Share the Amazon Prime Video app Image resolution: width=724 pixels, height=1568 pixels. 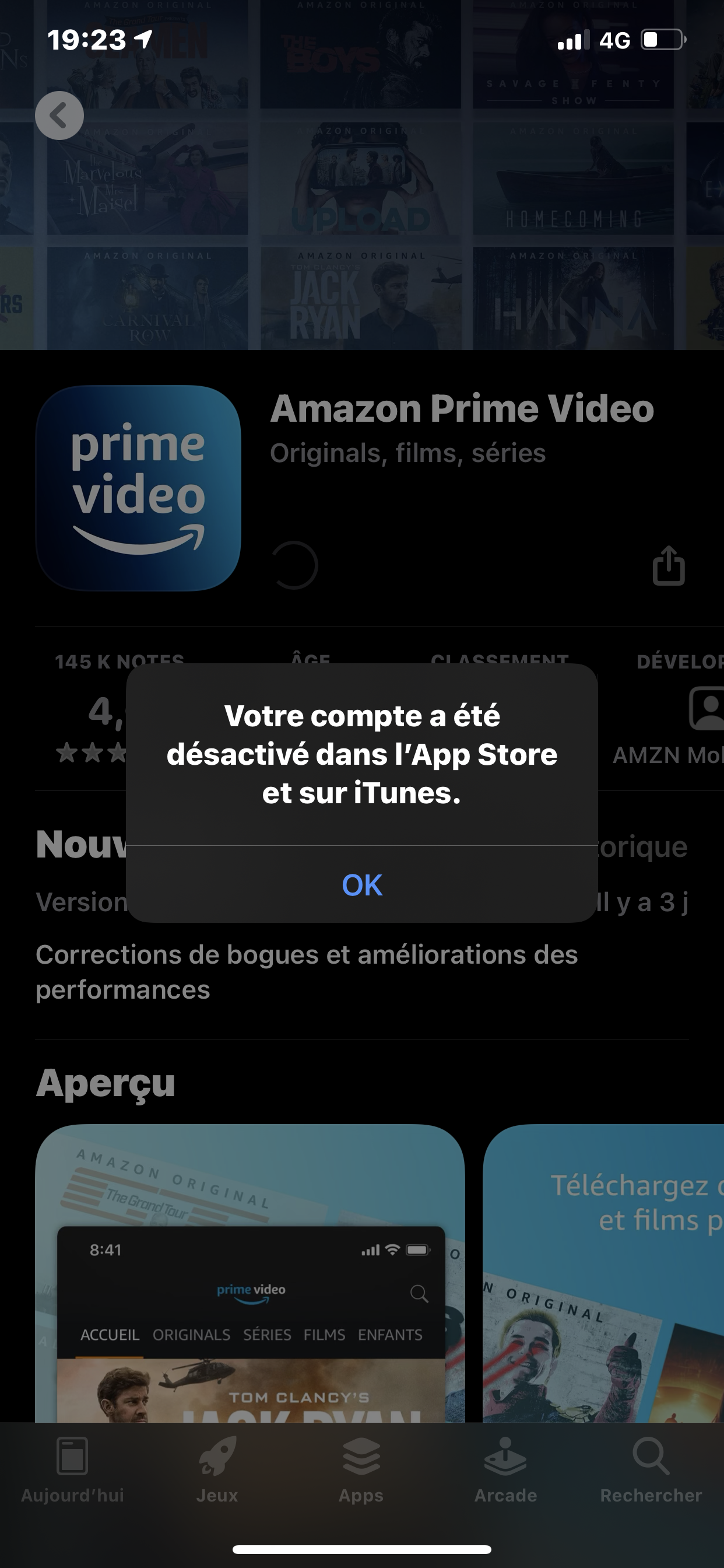(x=669, y=566)
